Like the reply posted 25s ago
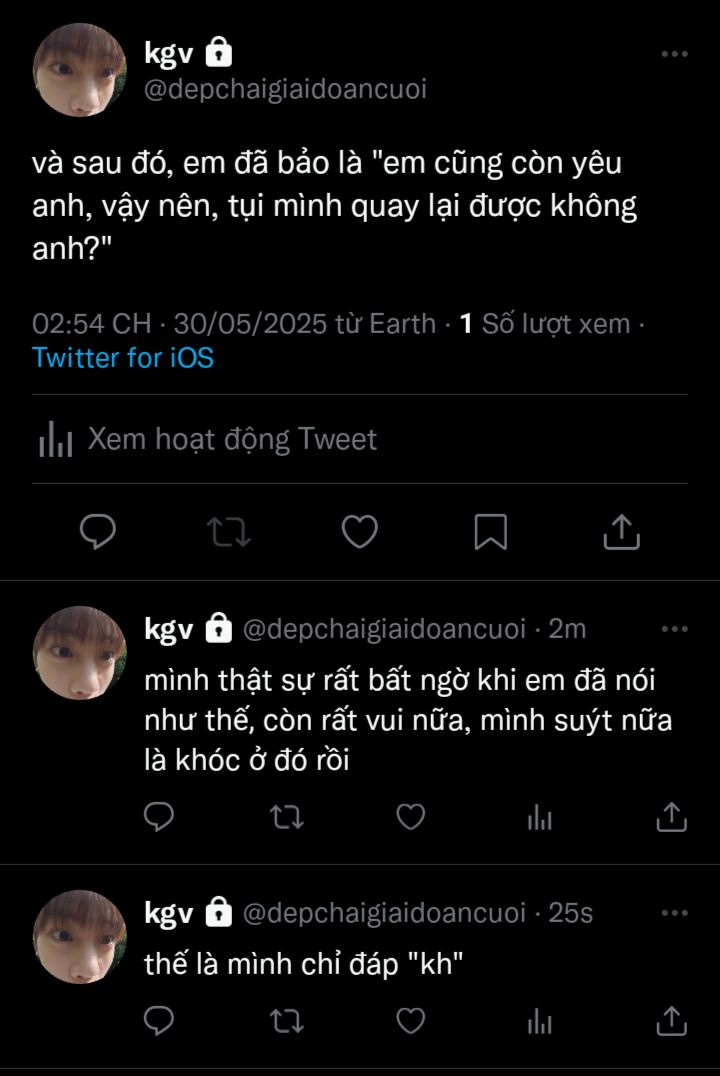720x1076 pixels. tap(410, 1020)
